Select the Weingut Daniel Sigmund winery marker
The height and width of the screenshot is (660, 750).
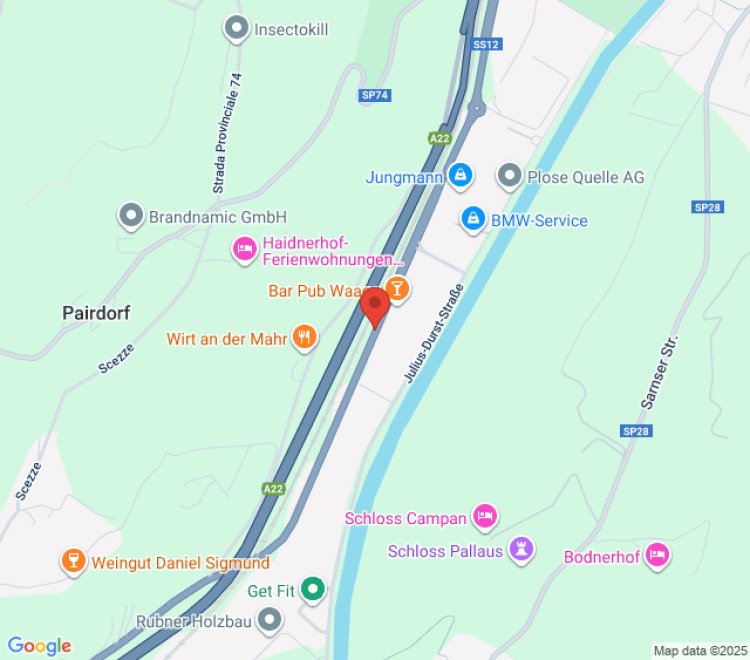pos(73,562)
